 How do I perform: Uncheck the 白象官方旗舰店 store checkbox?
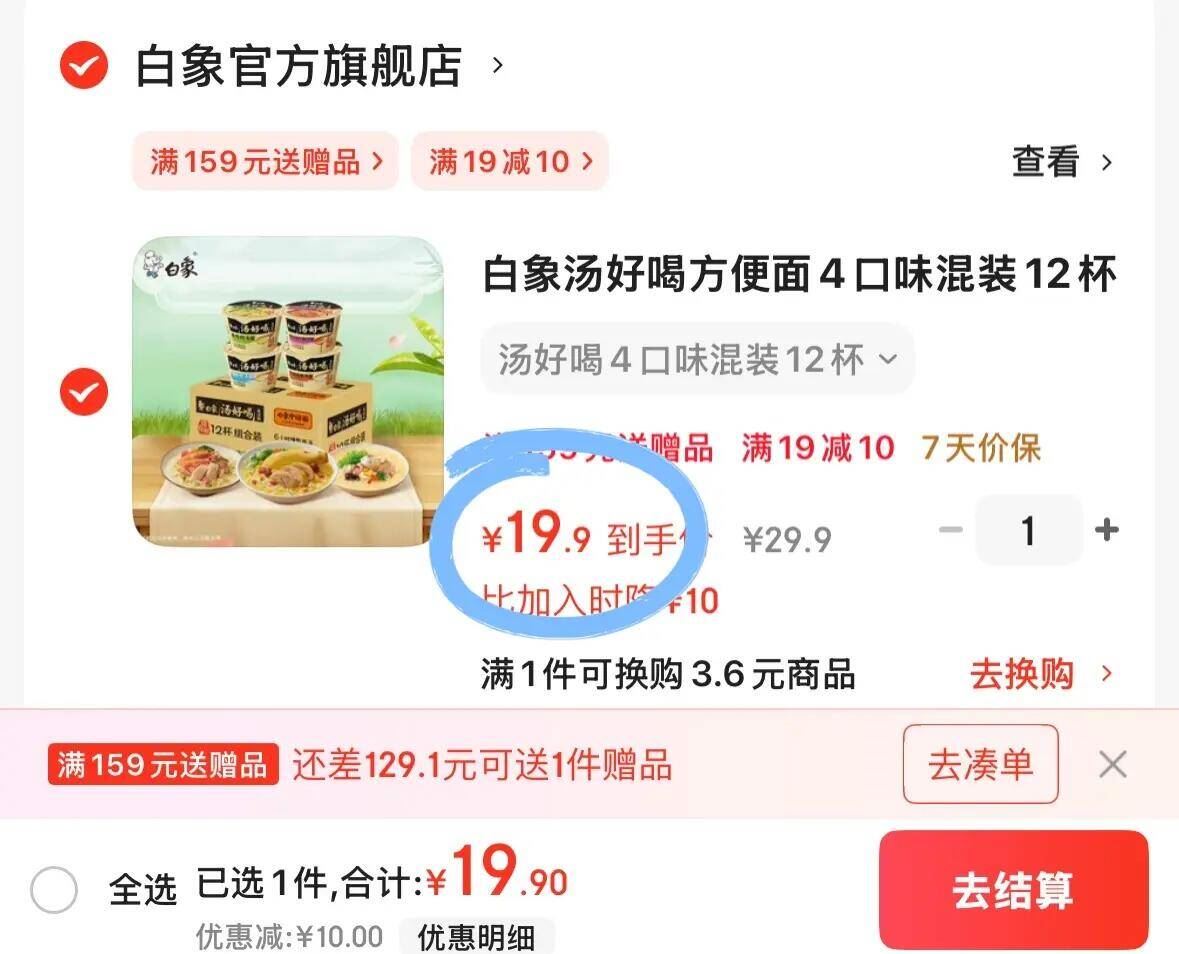pyautogui.click(x=84, y=67)
